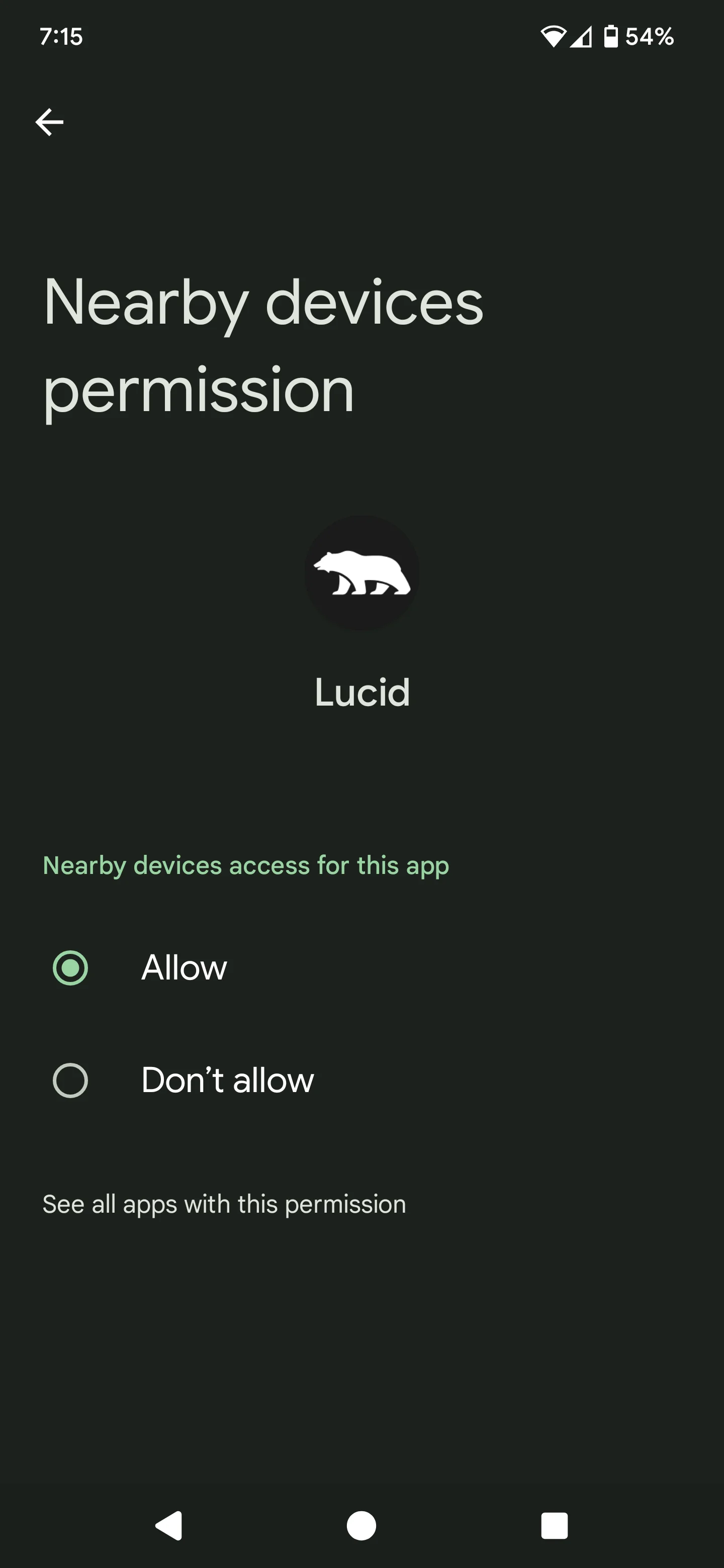This screenshot has width=724, height=1568.
Task: Open recent apps from the navigation bar
Action: tap(554, 1526)
